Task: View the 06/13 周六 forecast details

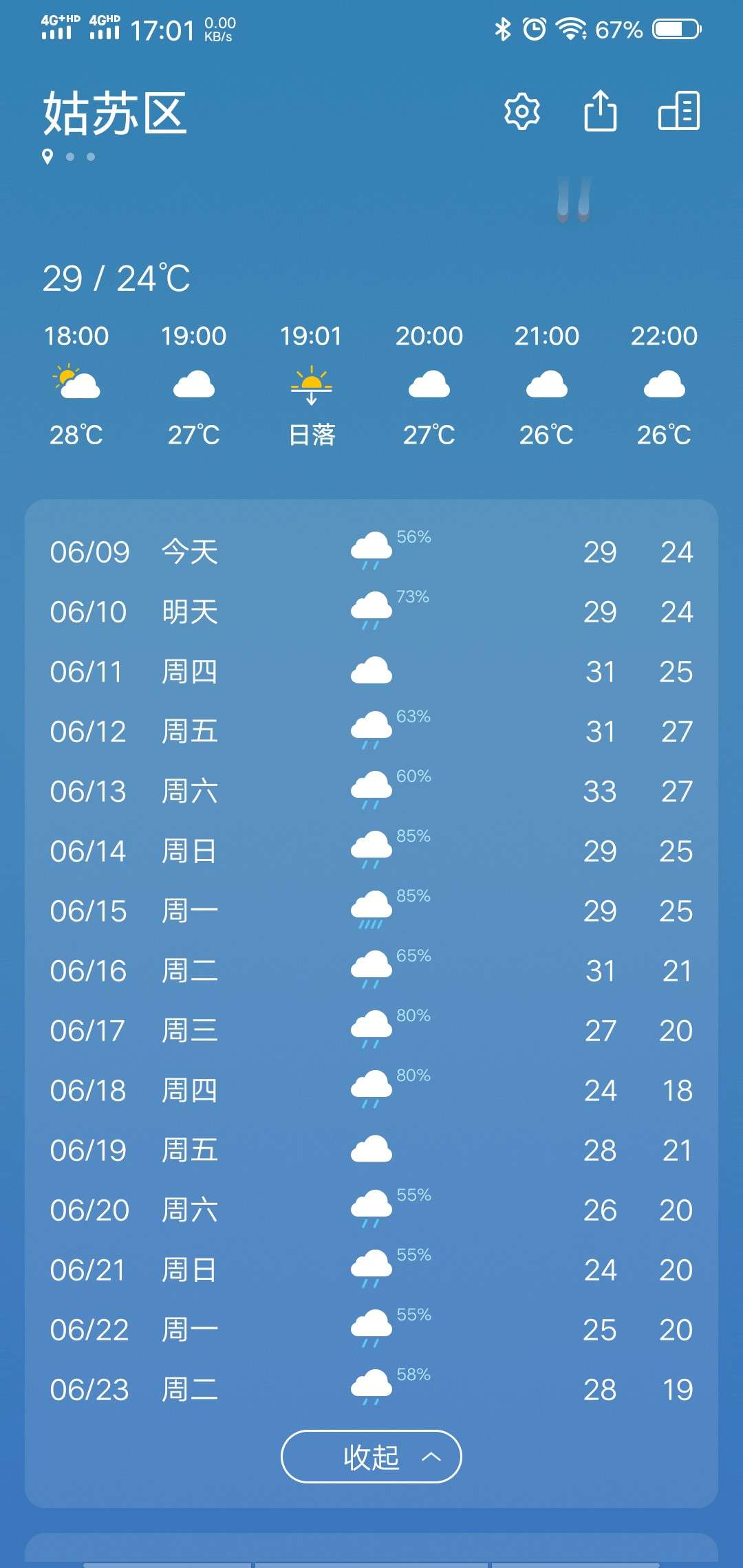Action: point(371,792)
